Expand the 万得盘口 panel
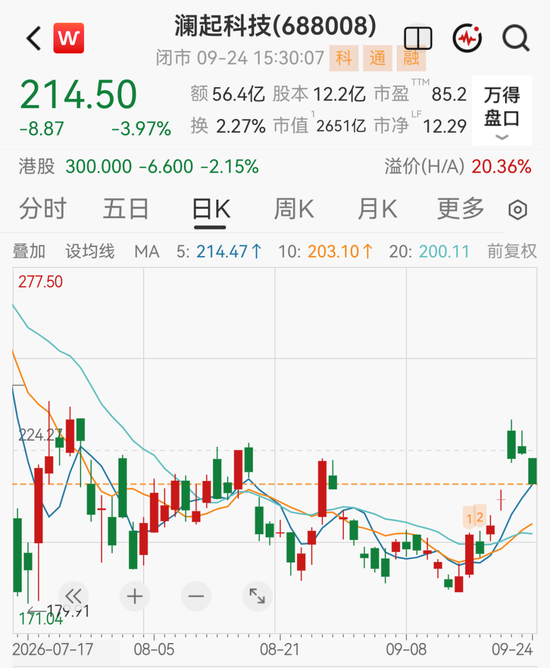This screenshot has width=550, height=668. (502, 111)
